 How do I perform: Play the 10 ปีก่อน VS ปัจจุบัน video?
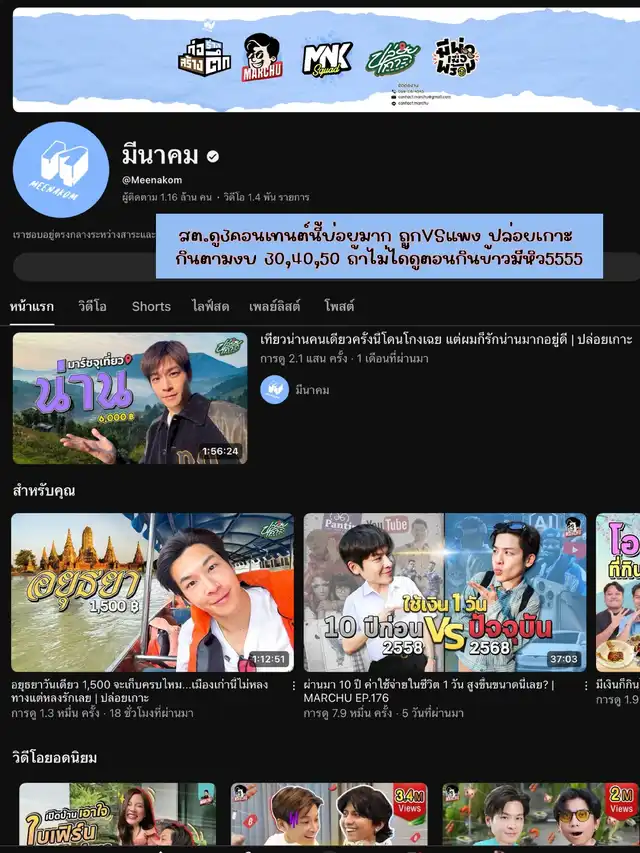[x=445, y=592]
